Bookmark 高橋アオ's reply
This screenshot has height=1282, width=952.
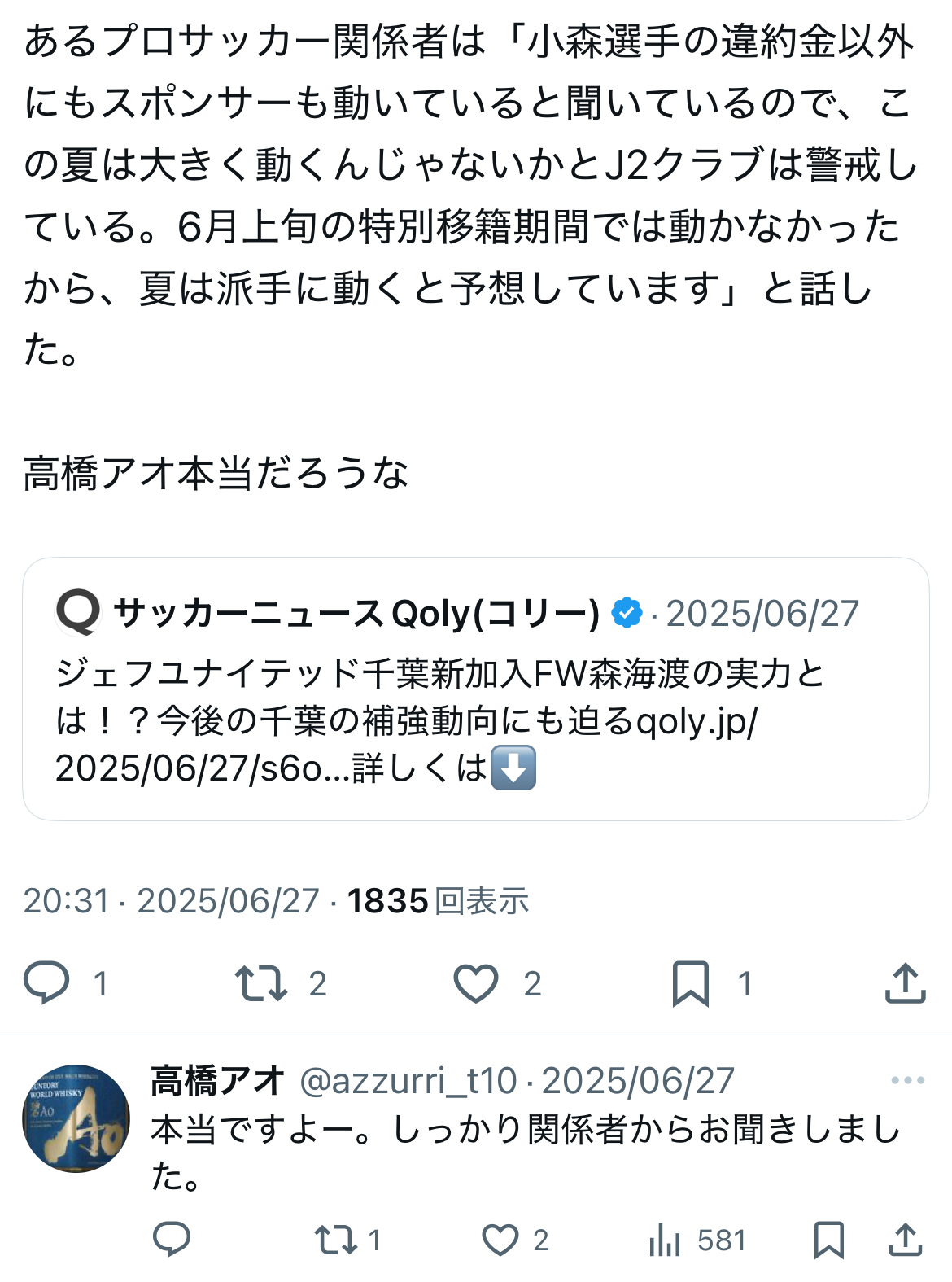(828, 1240)
